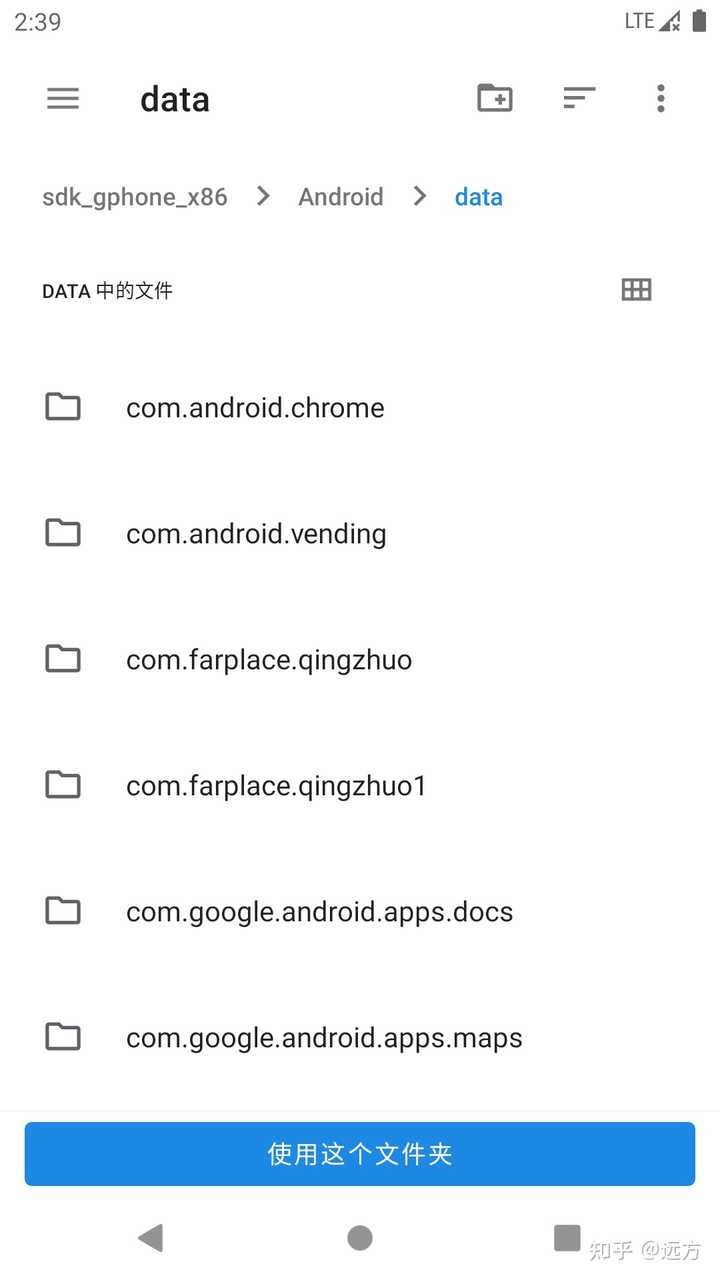Open the three-dot overflow menu
The image size is (720, 1280).
[x=660, y=98]
